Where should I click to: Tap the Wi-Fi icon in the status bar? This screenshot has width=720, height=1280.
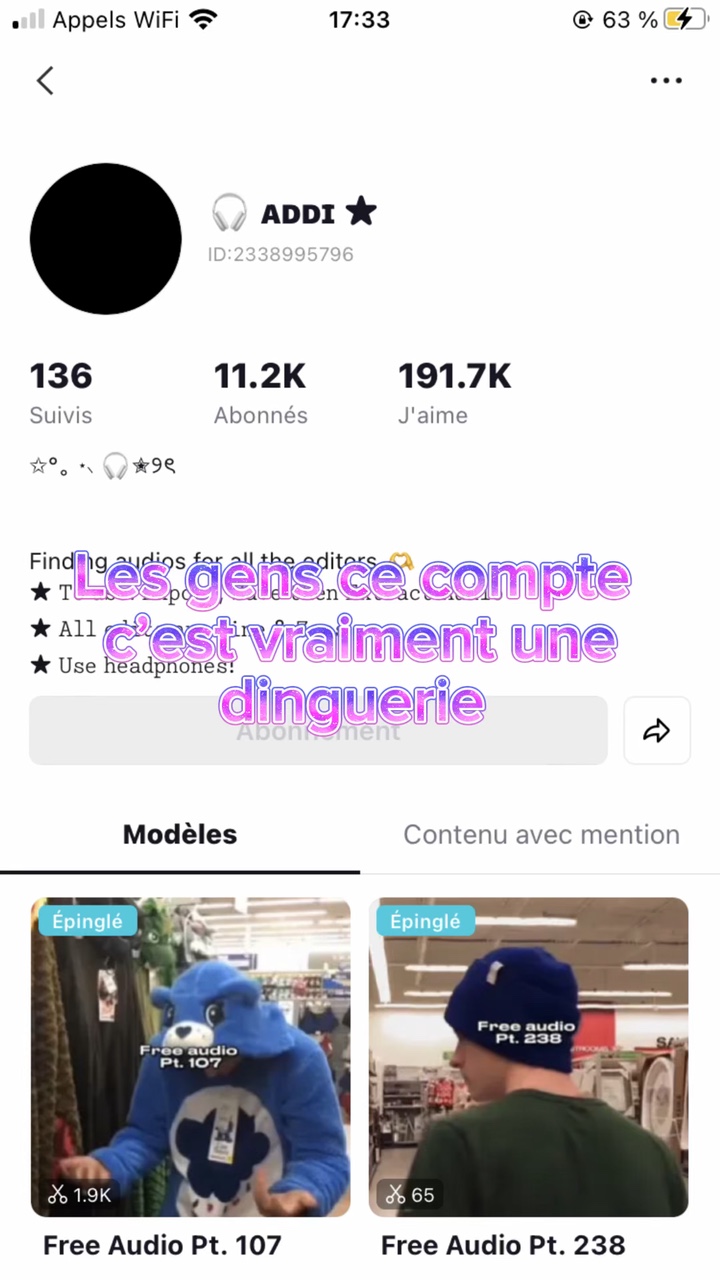tap(203, 19)
